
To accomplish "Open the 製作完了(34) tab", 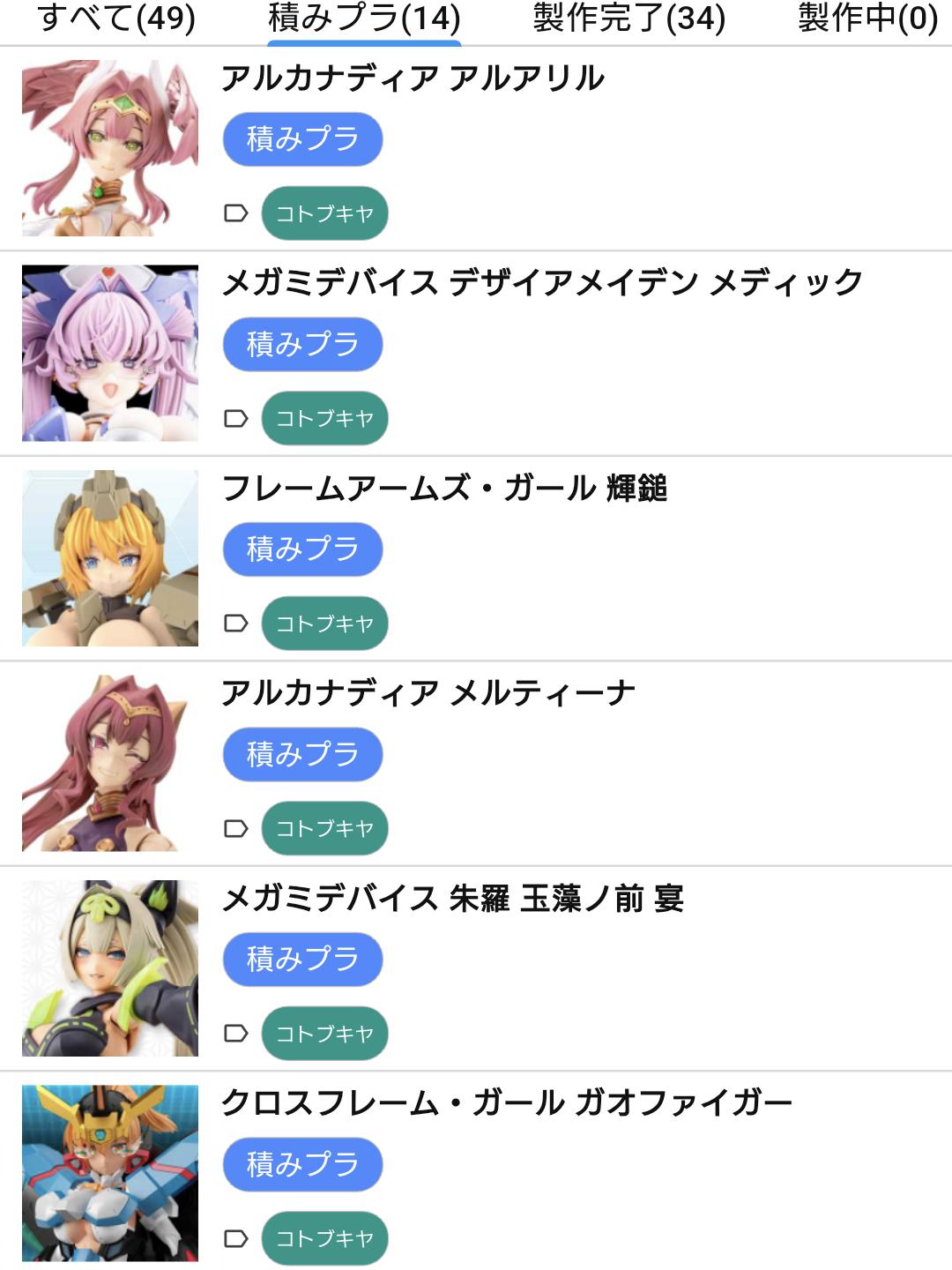I will pos(628,19).
